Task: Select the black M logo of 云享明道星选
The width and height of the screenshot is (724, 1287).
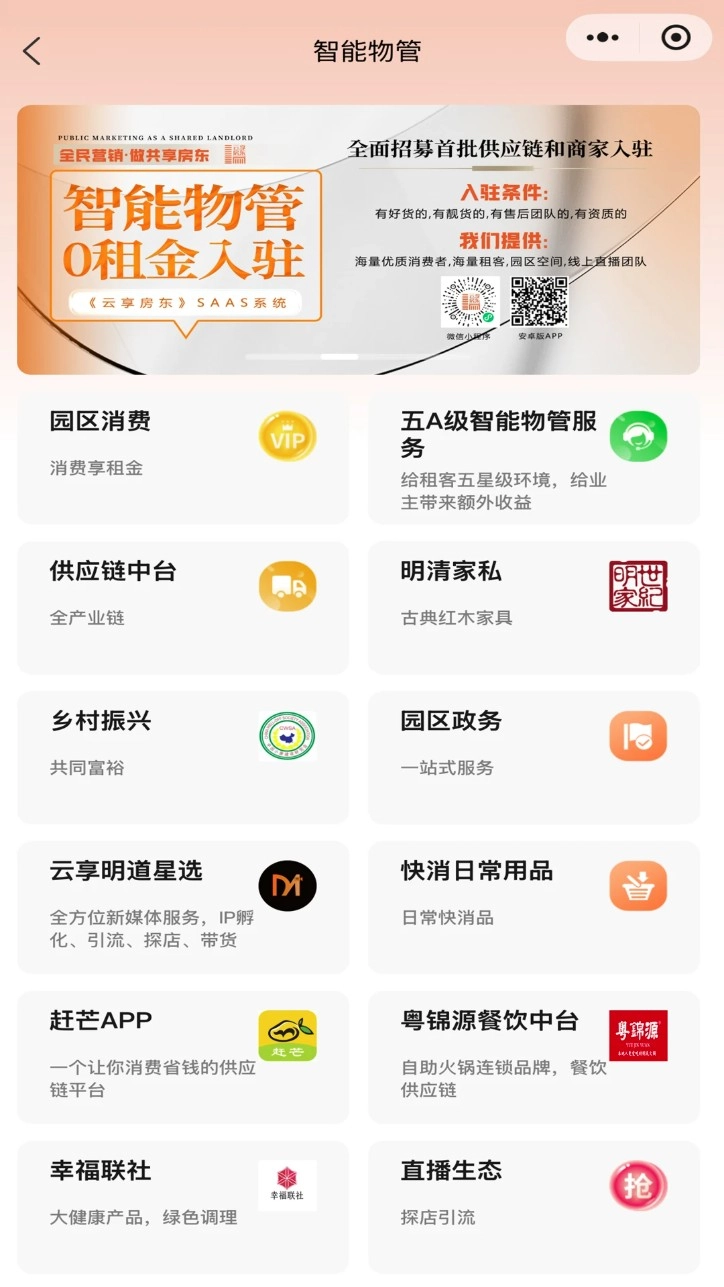Action: [x=287, y=886]
